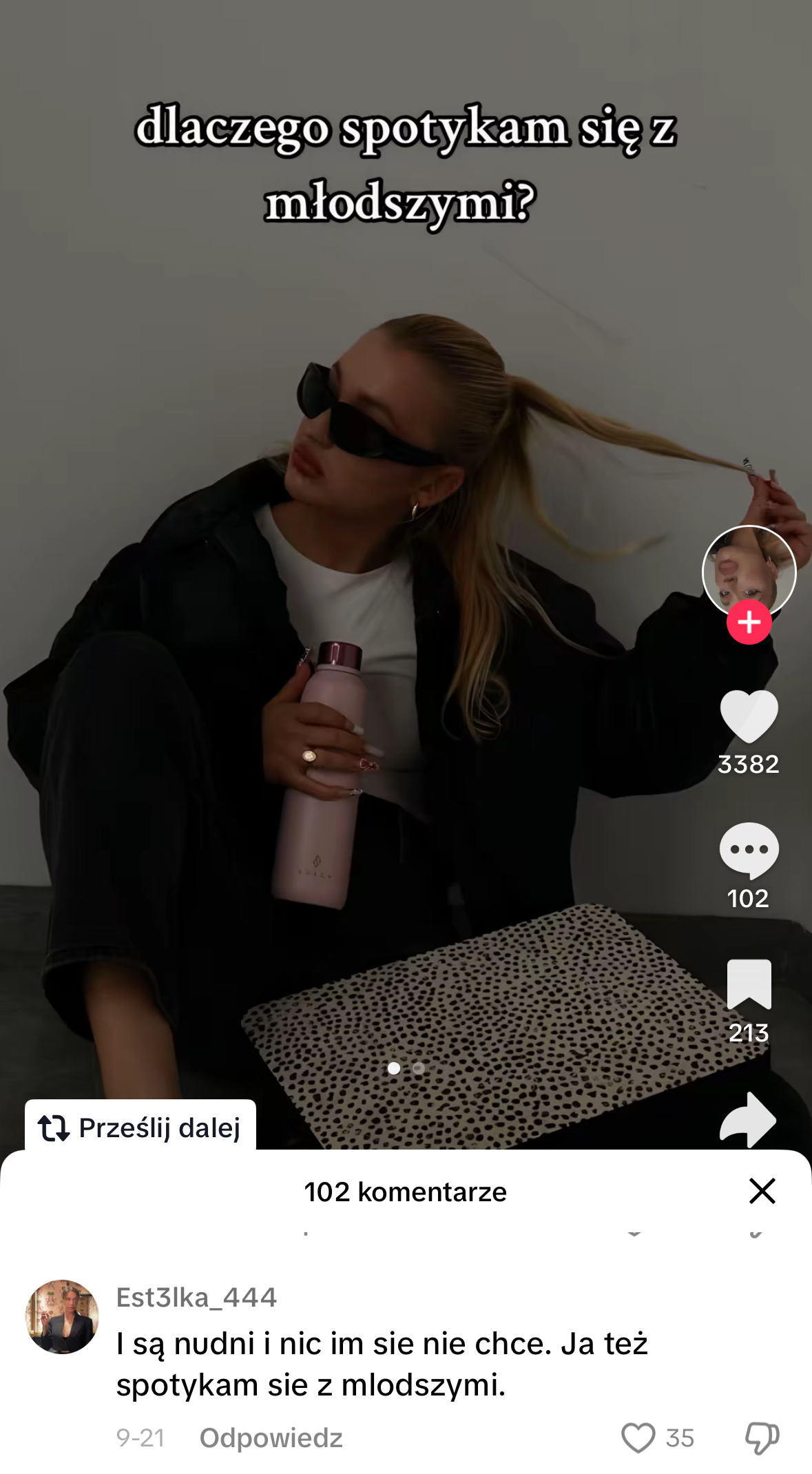The image size is (812, 1474).
Task: Follow the creator with the plus button
Action: (x=749, y=622)
